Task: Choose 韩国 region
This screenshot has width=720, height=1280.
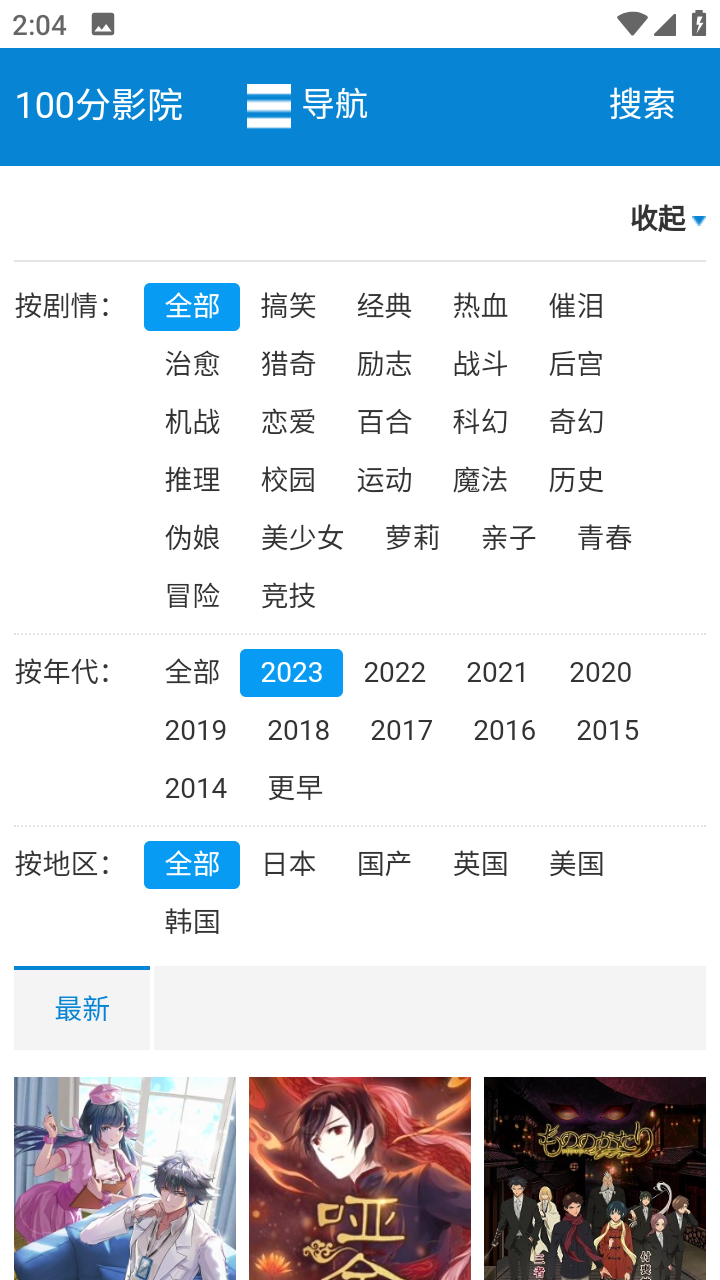Action: (x=192, y=922)
